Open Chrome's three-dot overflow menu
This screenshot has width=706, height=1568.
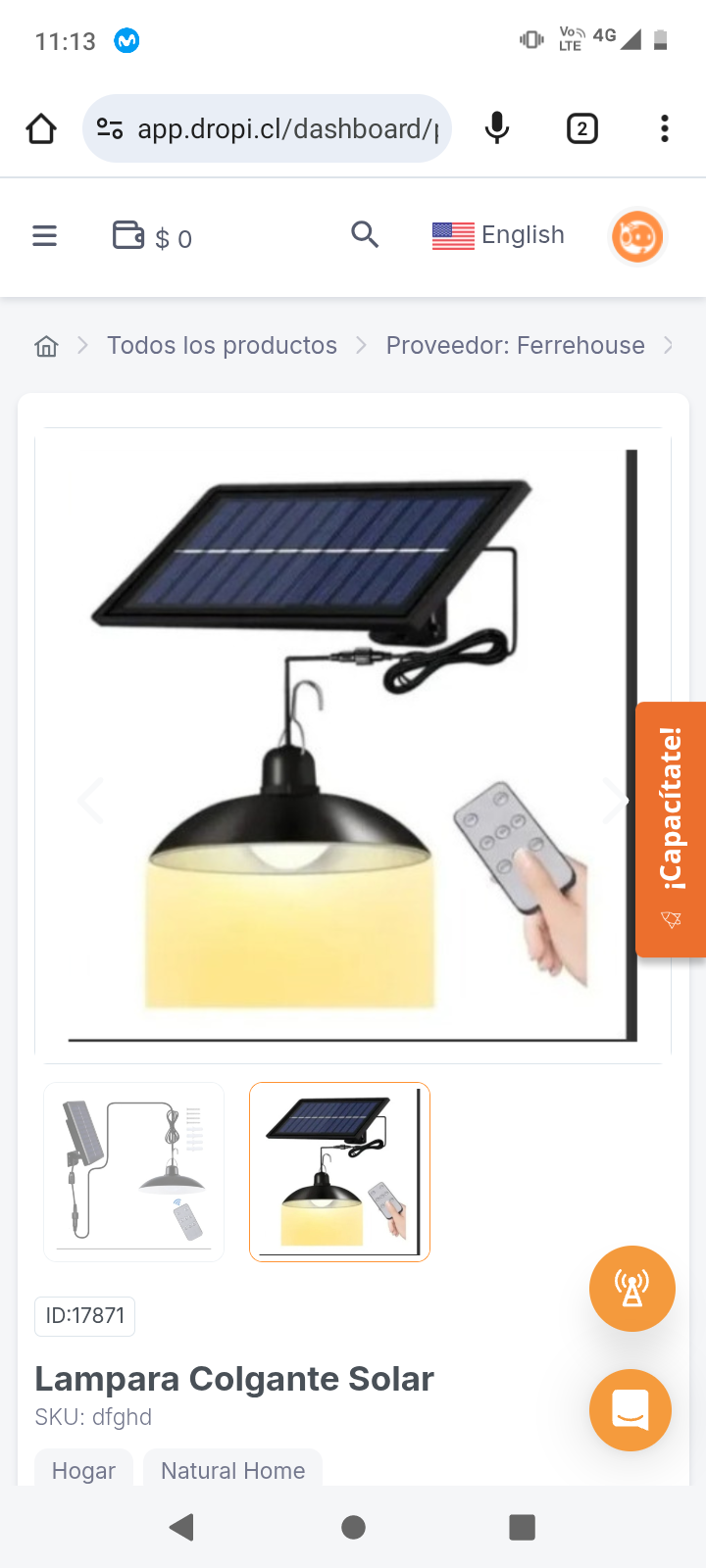click(x=664, y=127)
